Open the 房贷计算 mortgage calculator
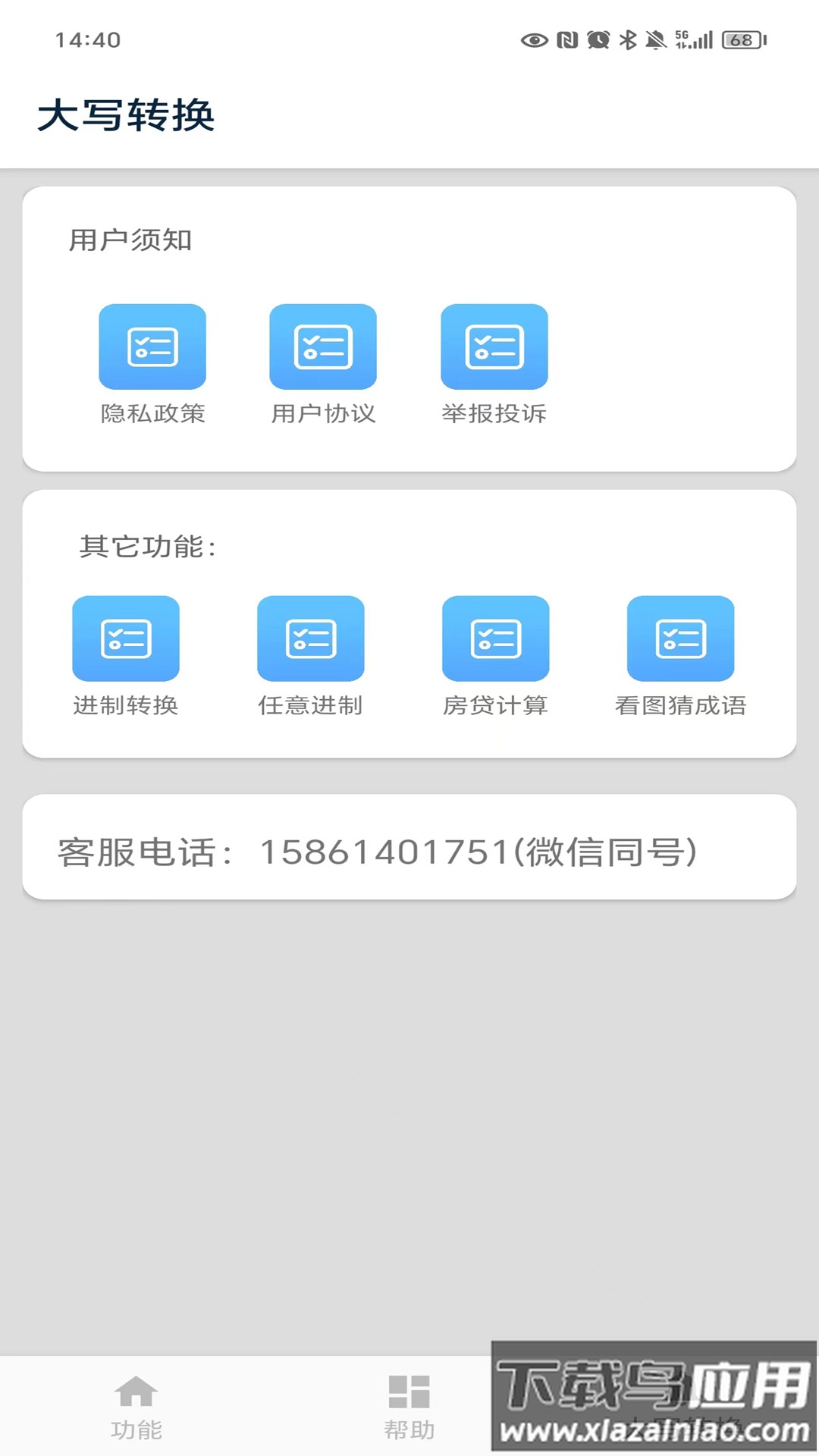Viewport: 819px width, 1456px height. pyautogui.click(x=497, y=639)
